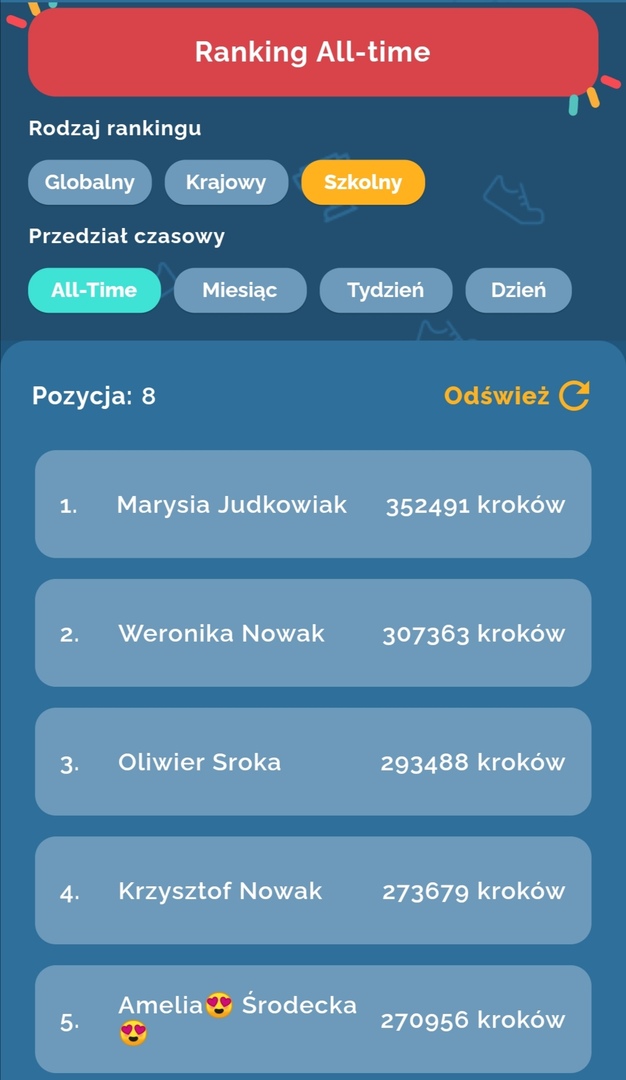
Task: Switch ranking type to Globalny
Action: pyautogui.click(x=90, y=183)
